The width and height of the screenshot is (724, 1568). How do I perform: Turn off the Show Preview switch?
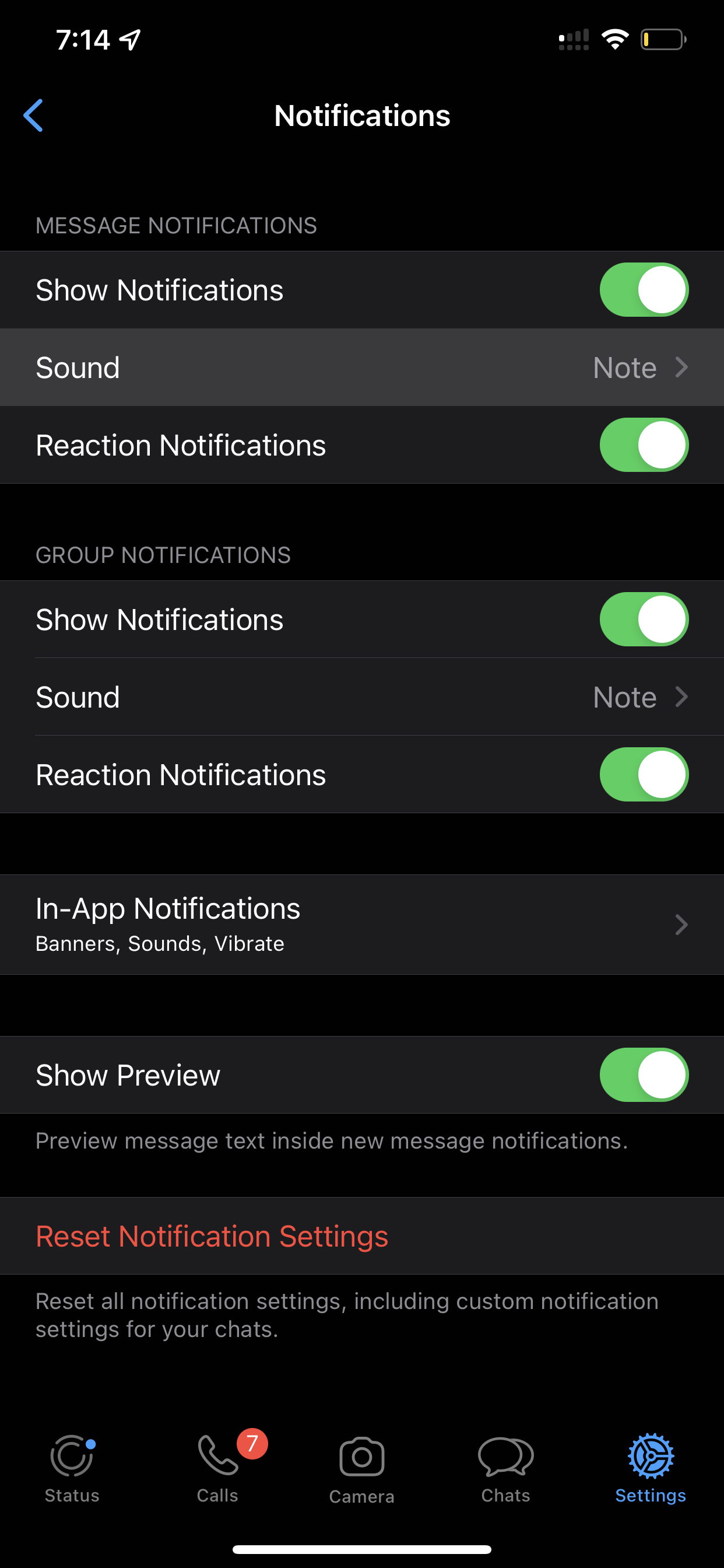644,1075
